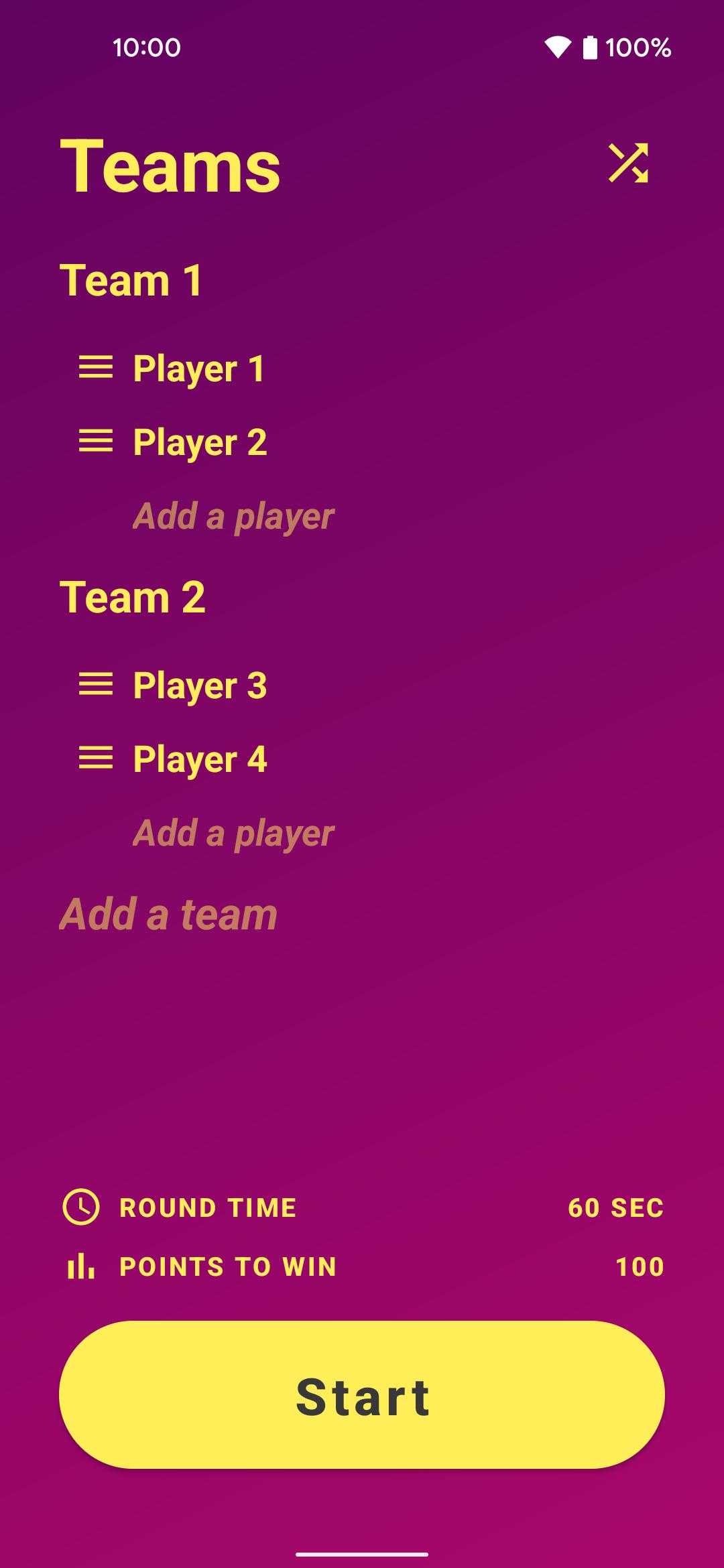Edit the Team 1 name
Image resolution: width=724 pixels, height=1568 pixels.
131,279
